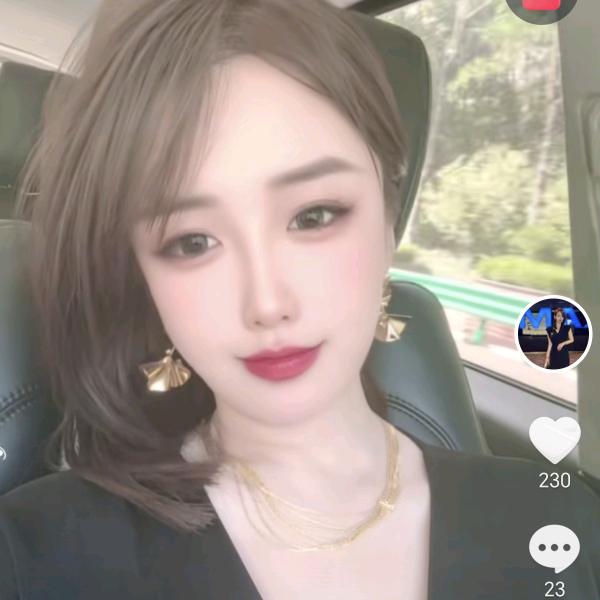Like this video with the heart
This screenshot has width=600, height=600.
coord(554,439)
